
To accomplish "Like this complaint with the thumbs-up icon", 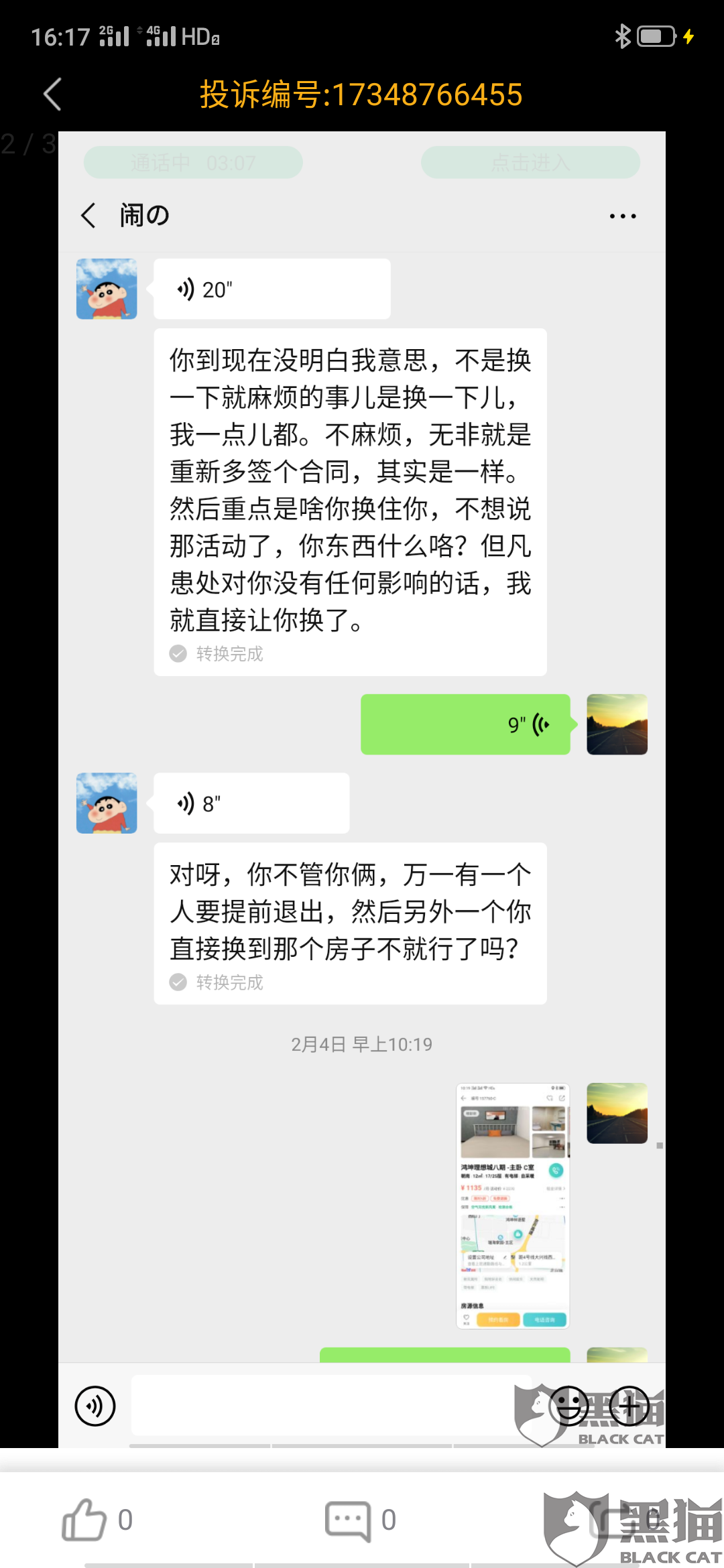I will click(84, 1520).
